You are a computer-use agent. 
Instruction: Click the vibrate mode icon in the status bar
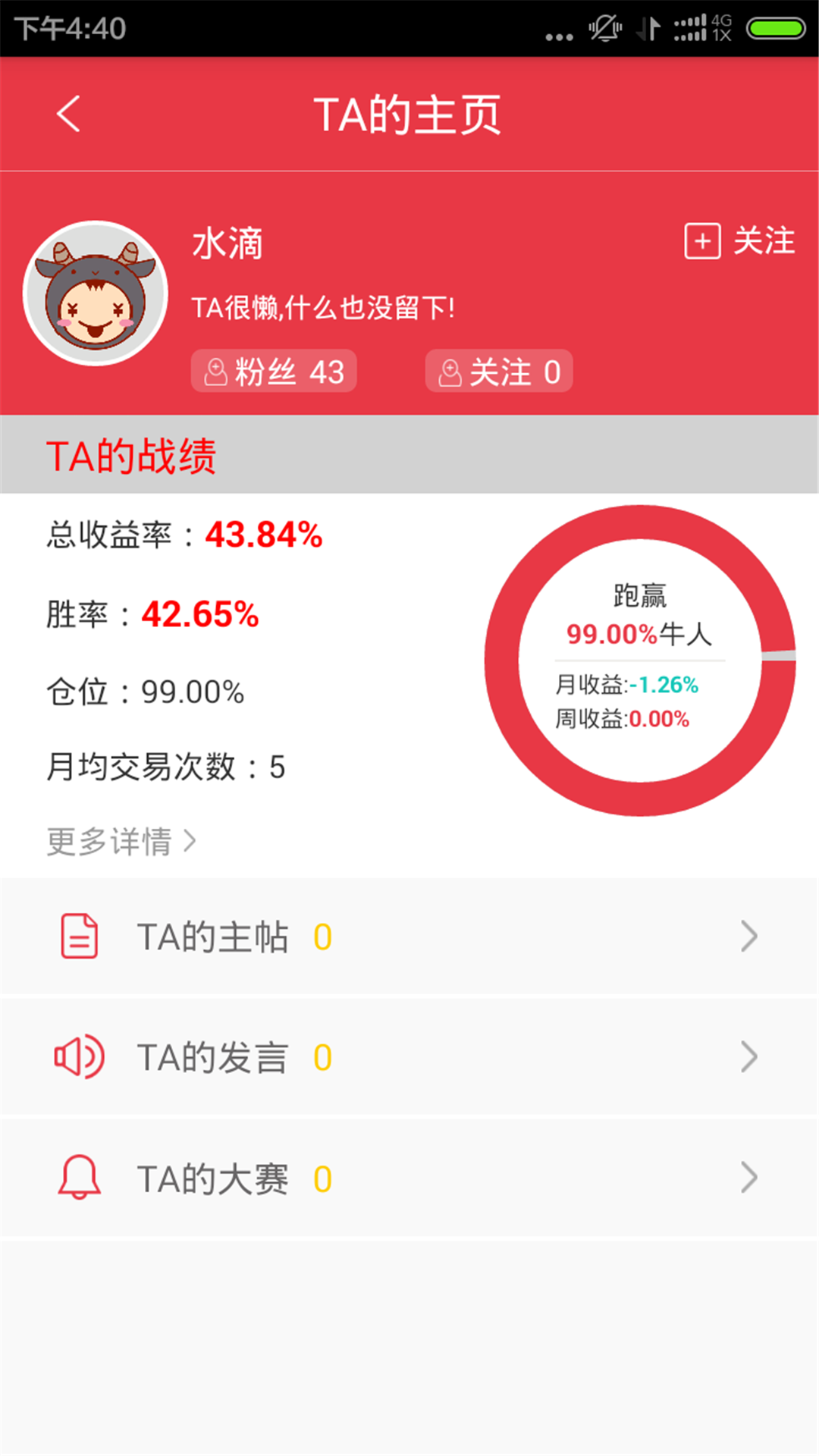point(649,29)
